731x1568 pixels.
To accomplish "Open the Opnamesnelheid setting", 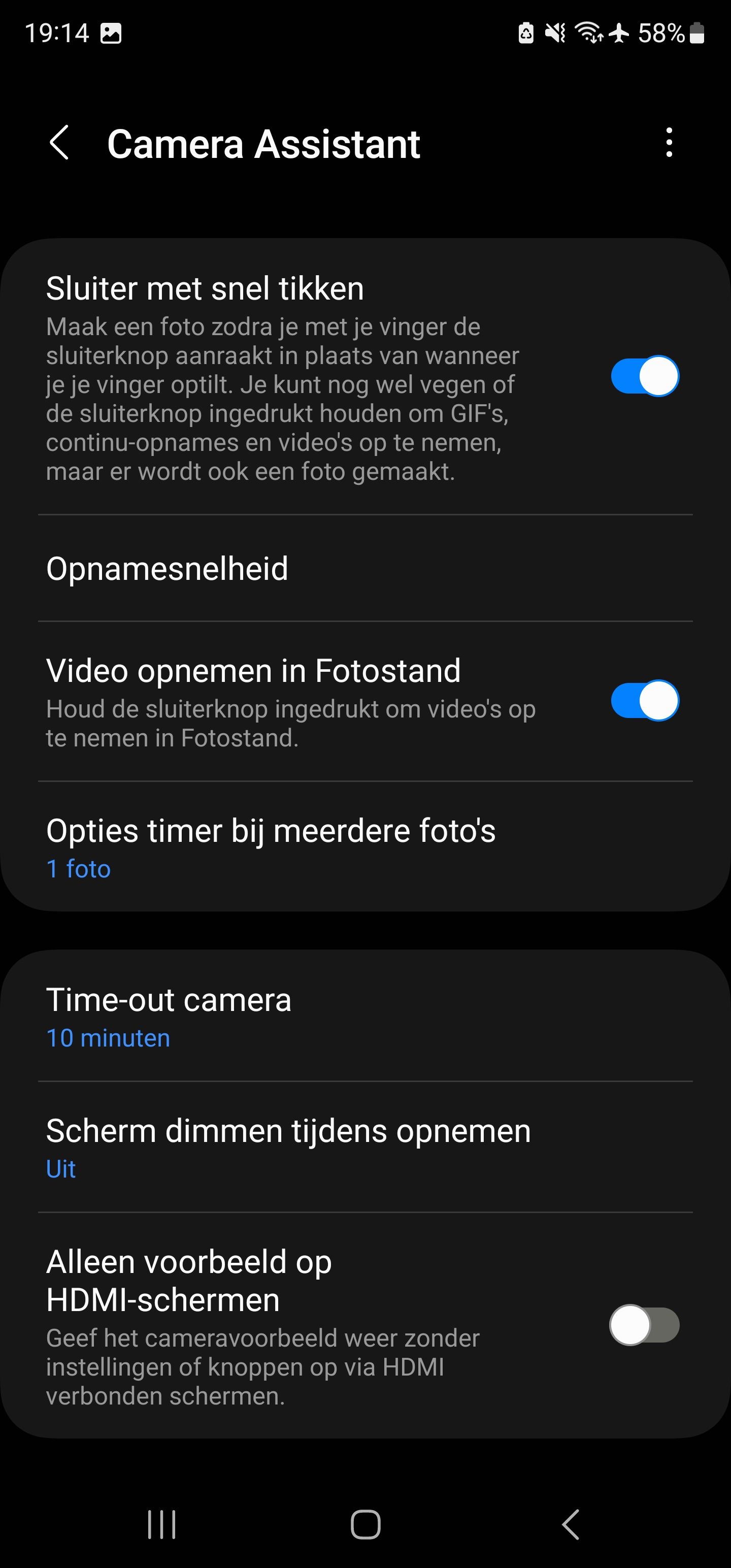I will click(168, 570).
